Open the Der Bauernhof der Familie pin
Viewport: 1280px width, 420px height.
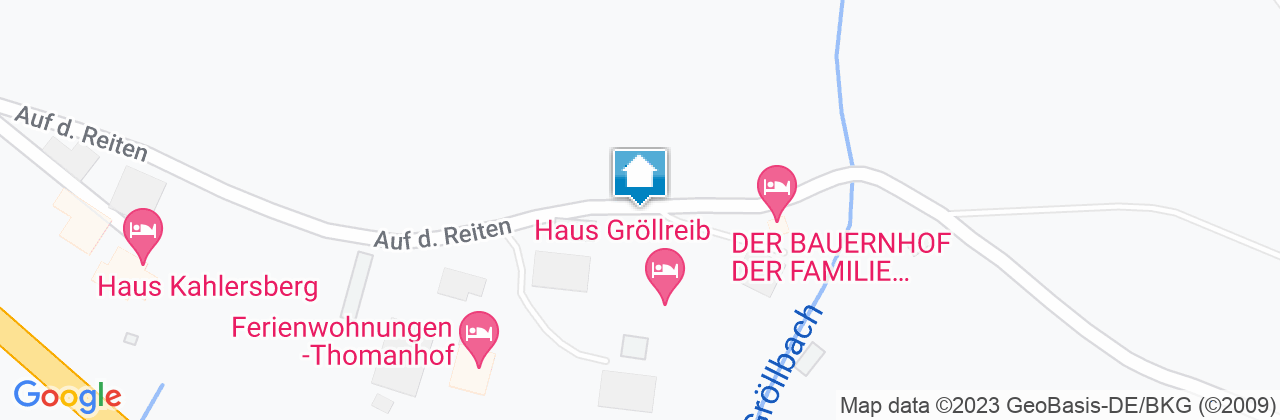[776, 189]
